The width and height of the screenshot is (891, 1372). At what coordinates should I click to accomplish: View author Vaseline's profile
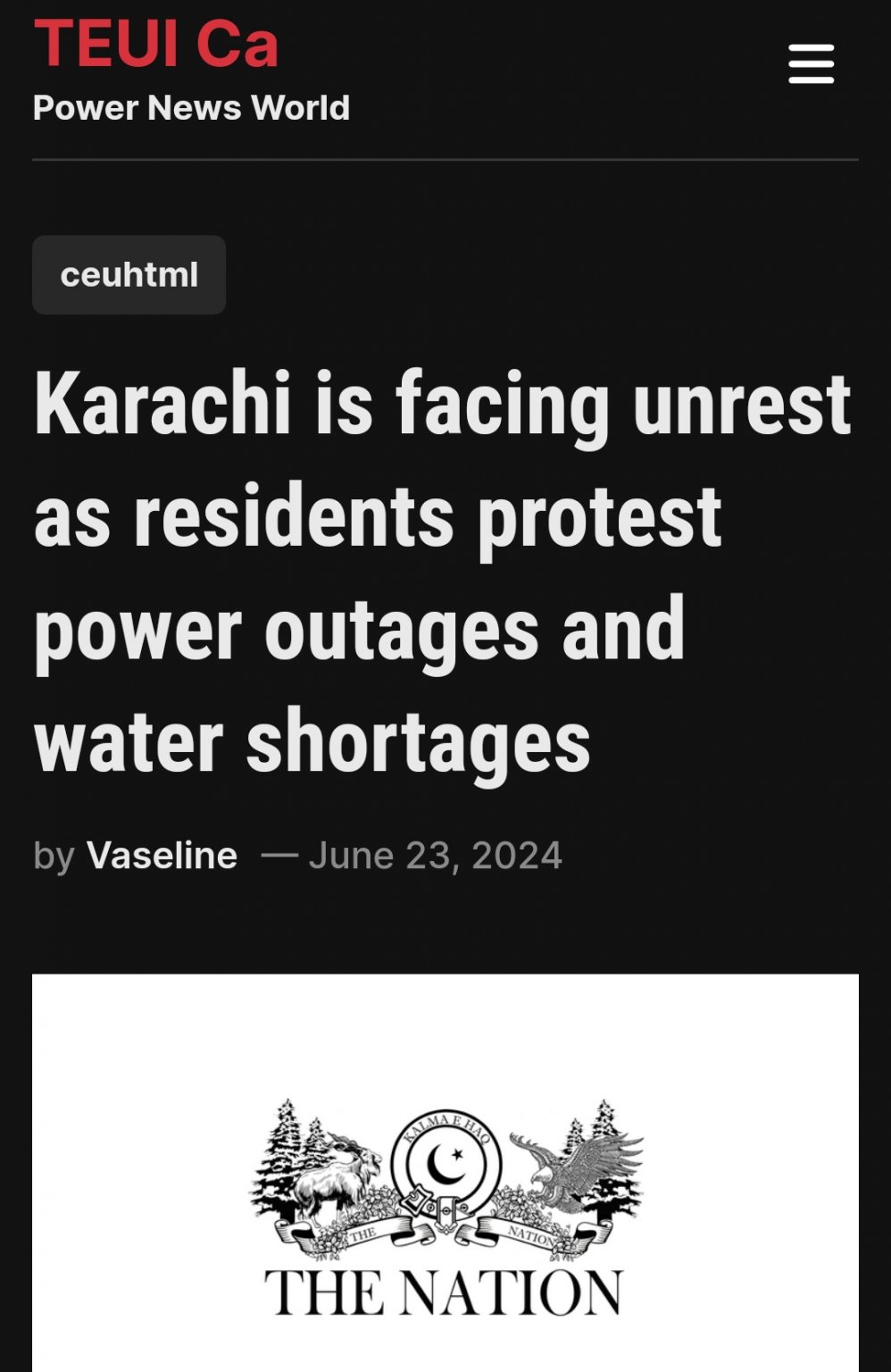tap(162, 856)
